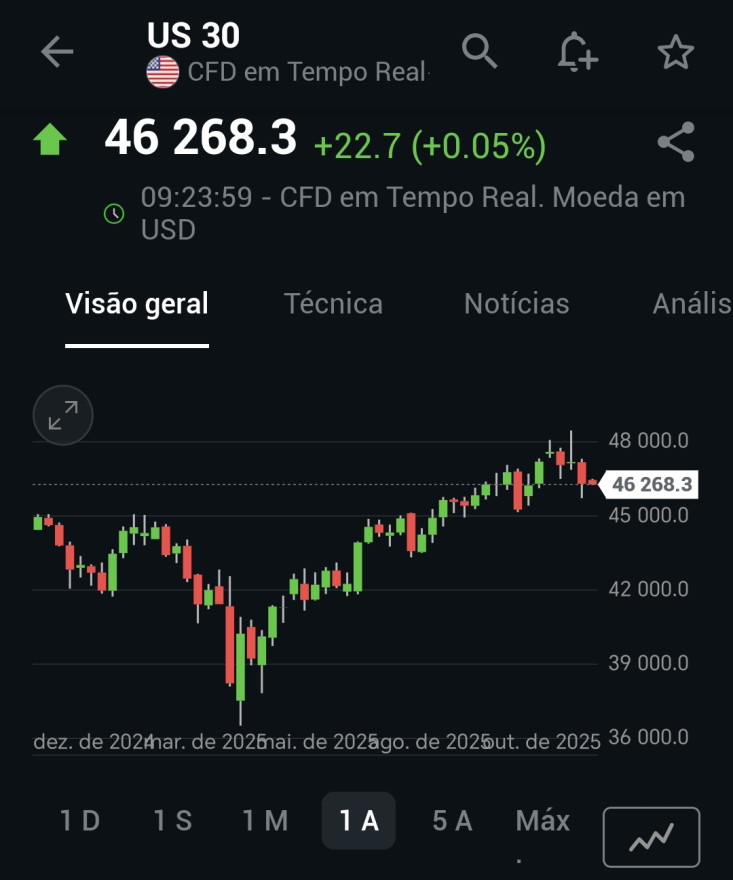Show maximum history with Máx
The height and width of the screenshot is (880, 733).
(x=541, y=821)
